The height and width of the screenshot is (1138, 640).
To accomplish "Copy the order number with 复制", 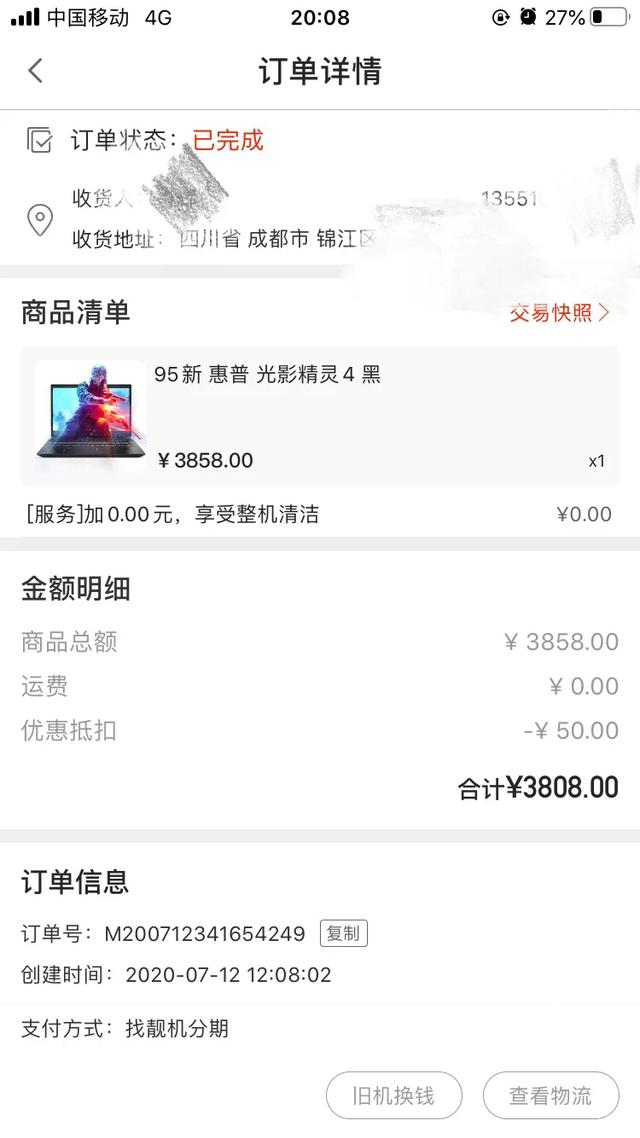I will [x=343, y=934].
